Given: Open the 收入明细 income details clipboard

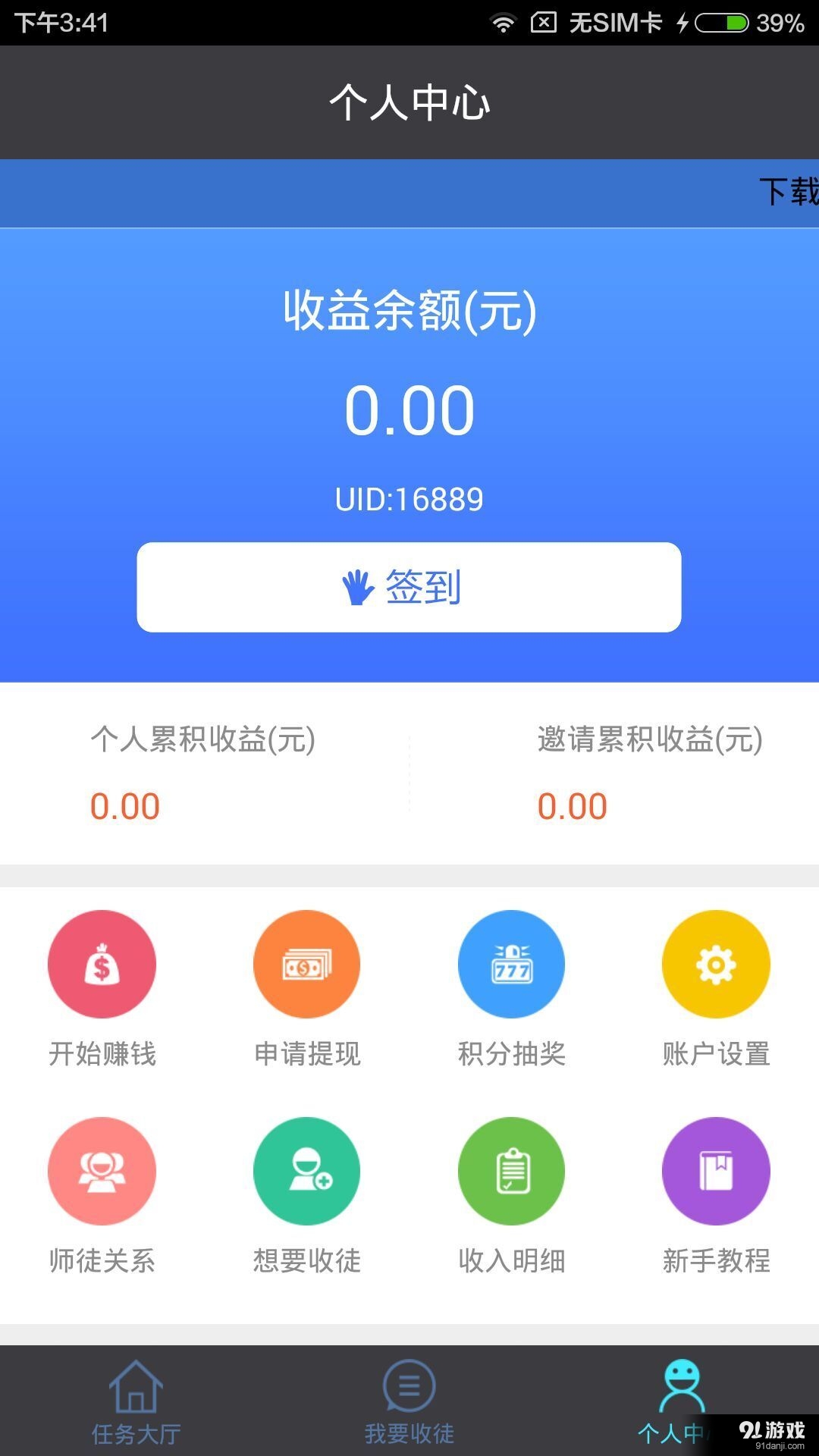Looking at the screenshot, I should pos(512,1172).
